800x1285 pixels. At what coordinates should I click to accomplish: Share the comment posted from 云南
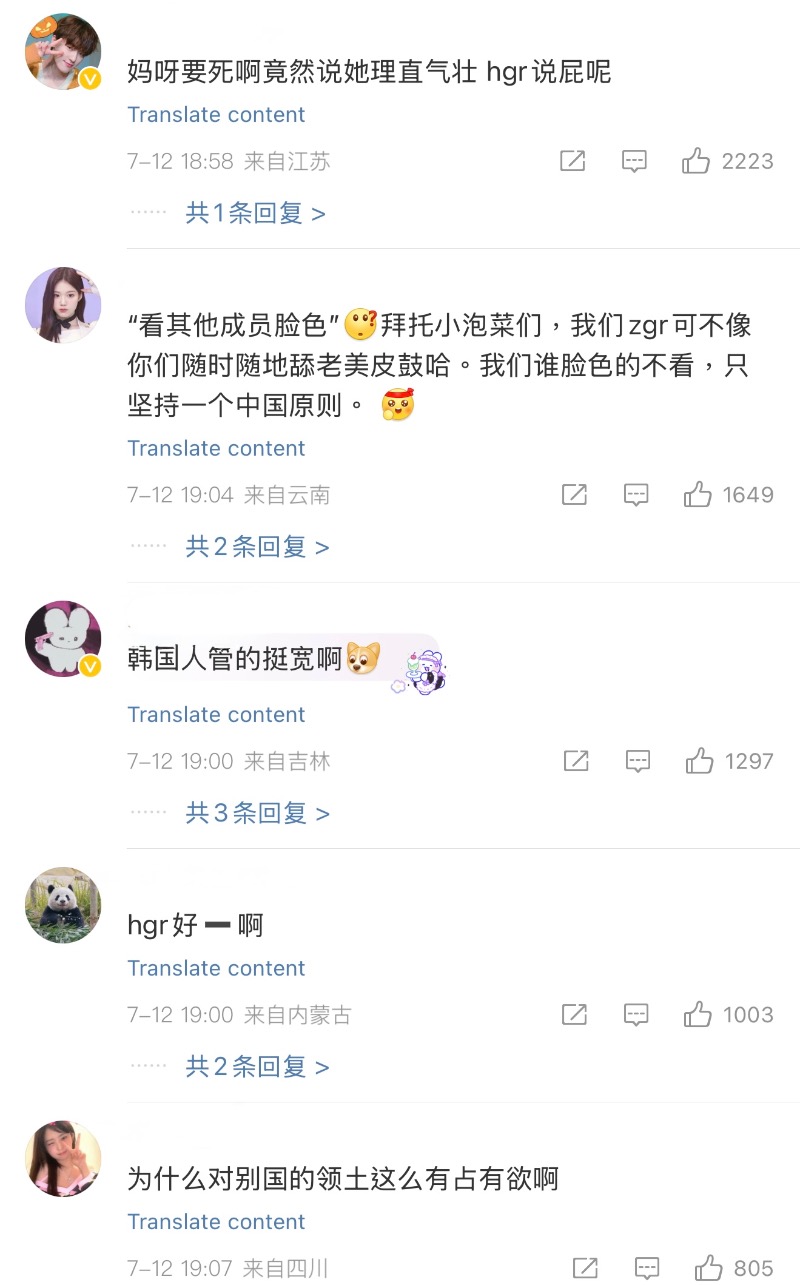(x=574, y=495)
